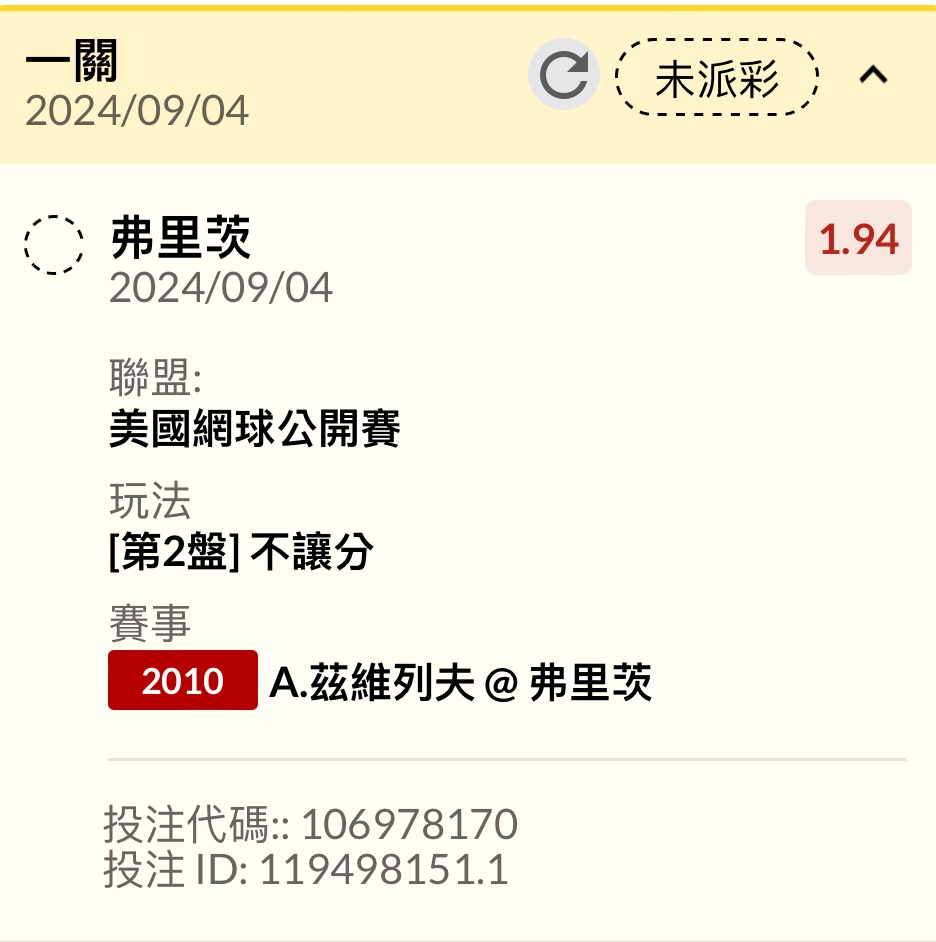Collapse the 一關 bet details

point(873,75)
